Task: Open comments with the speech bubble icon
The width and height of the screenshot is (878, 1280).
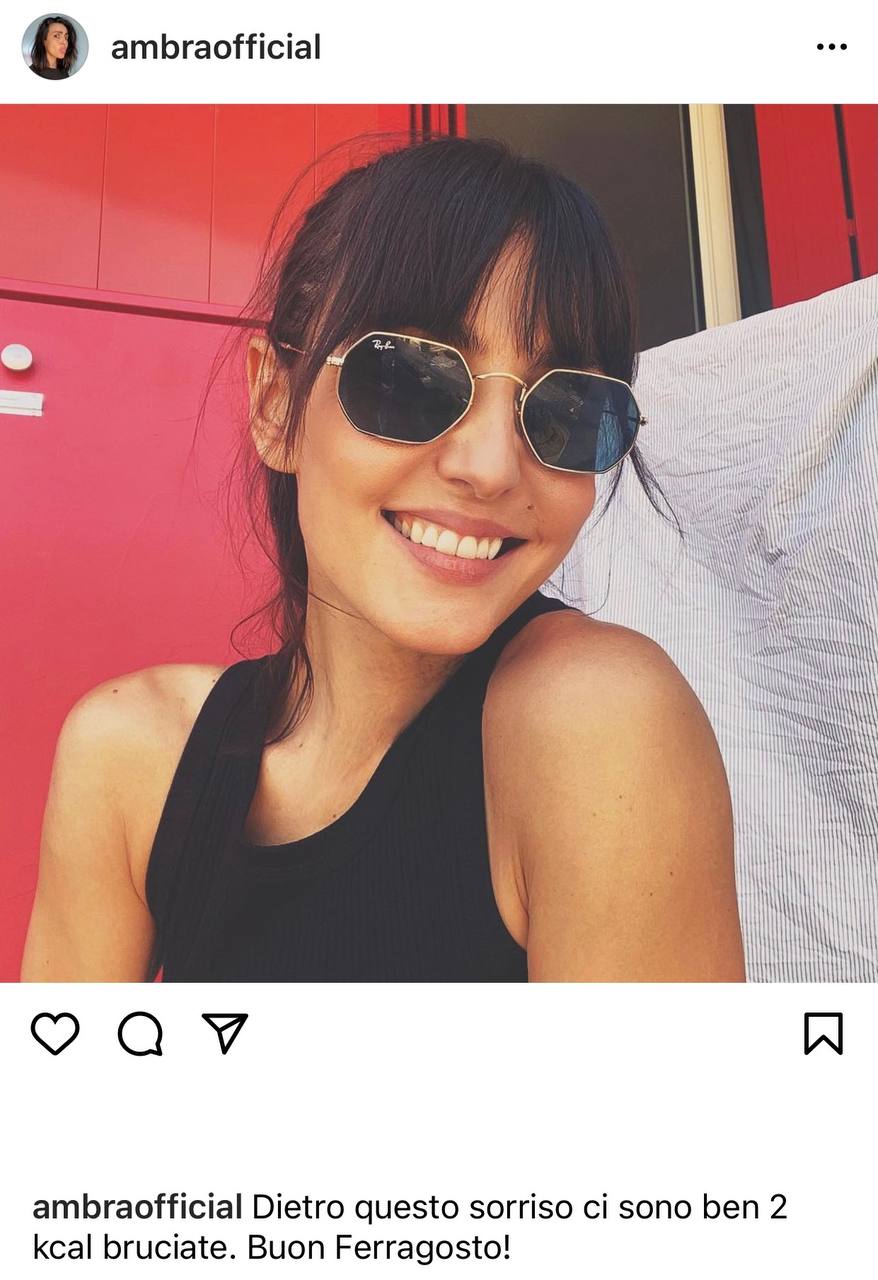Action: pyautogui.click(x=140, y=1033)
